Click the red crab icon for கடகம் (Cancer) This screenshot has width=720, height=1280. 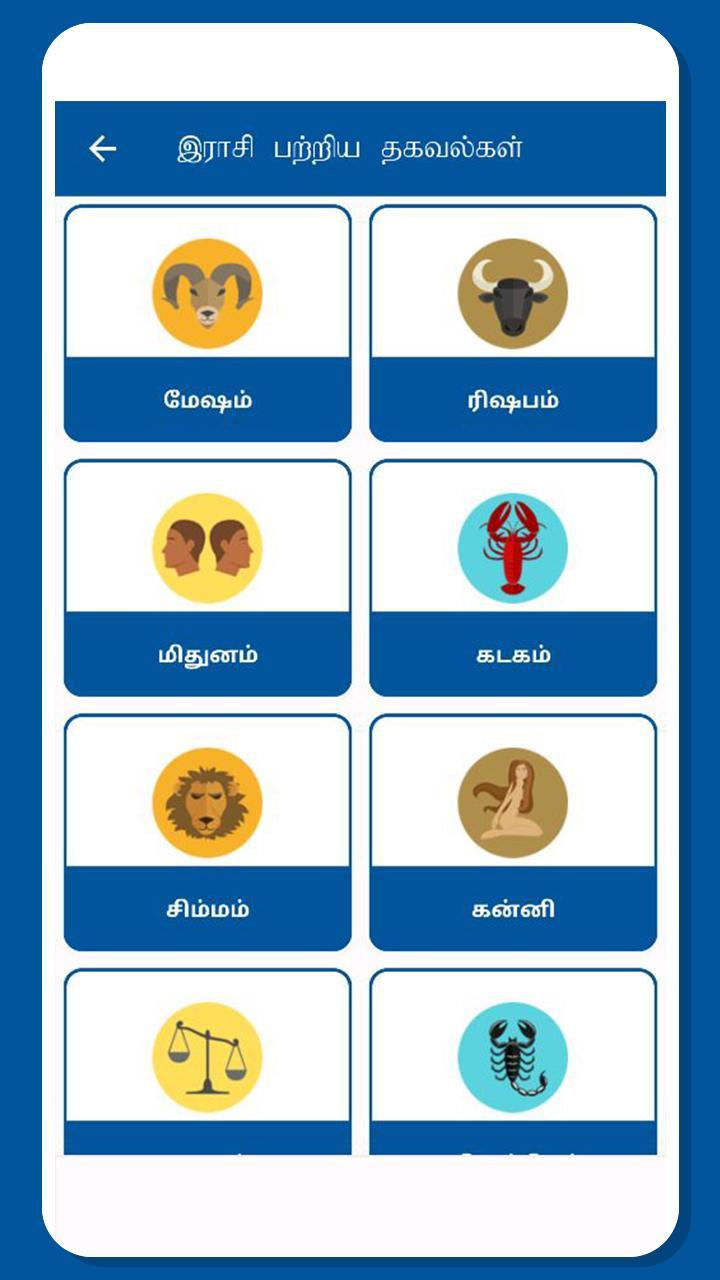(x=513, y=545)
